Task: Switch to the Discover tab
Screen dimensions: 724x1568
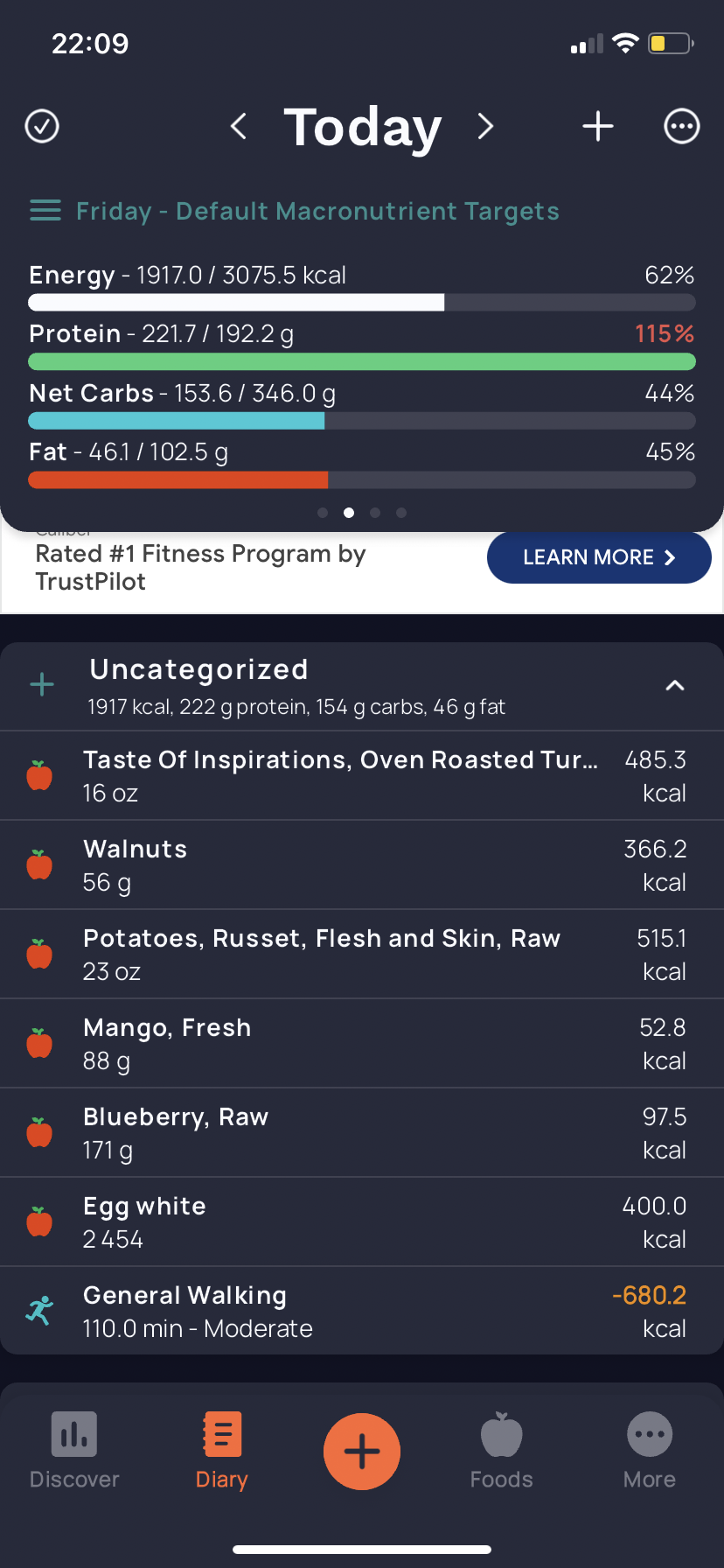Action: click(74, 1451)
